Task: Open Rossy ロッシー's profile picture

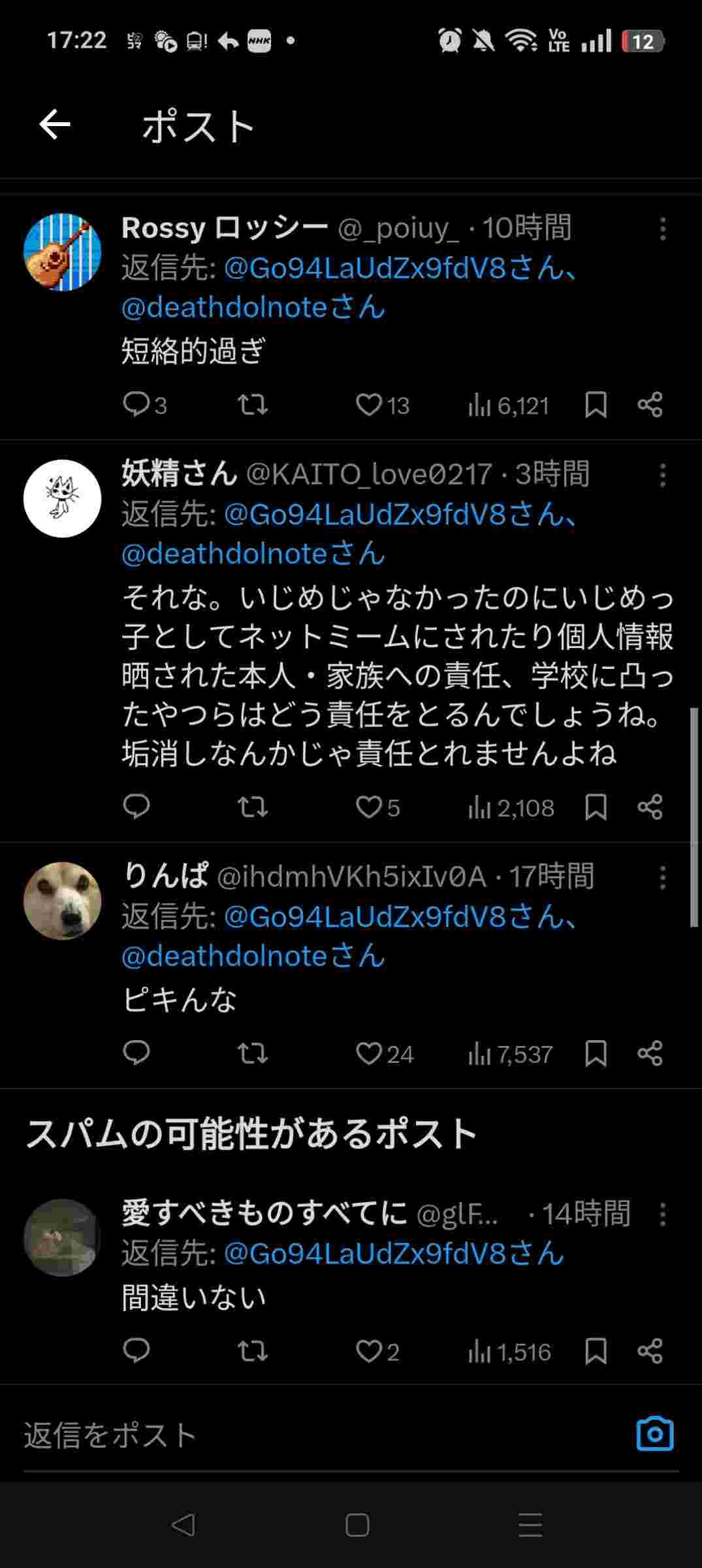Action: pos(63,252)
